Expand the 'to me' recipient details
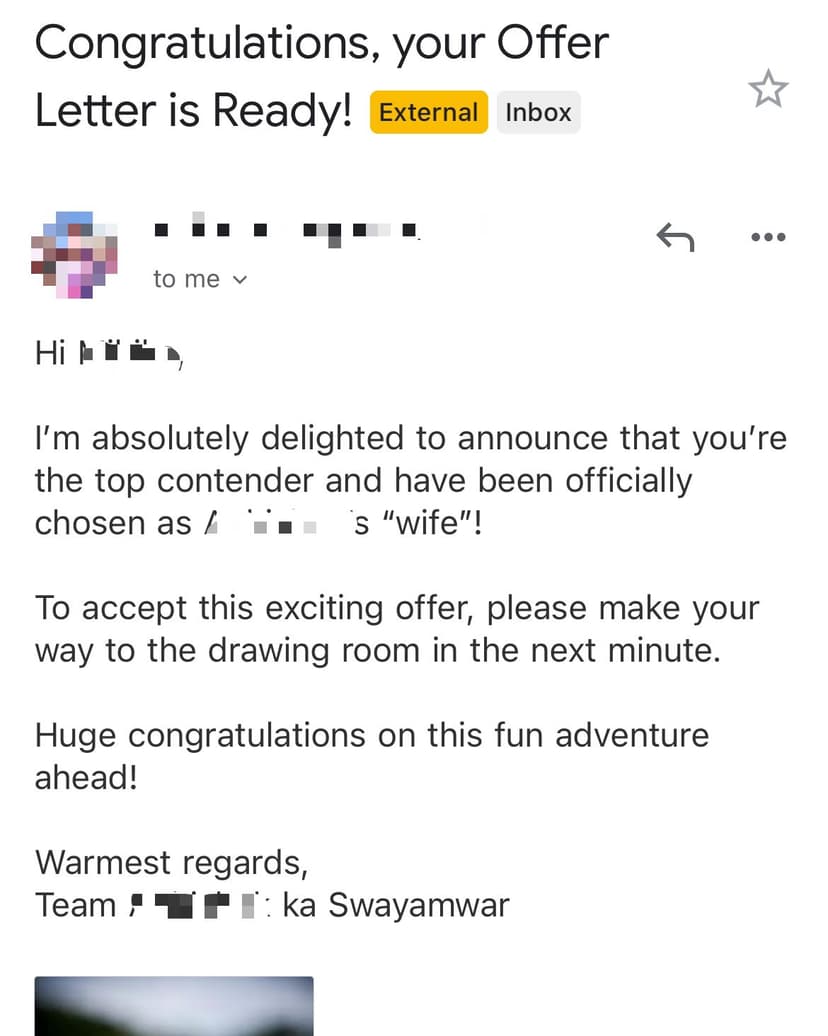Screen dimensions: 828x1036 [x=199, y=279]
